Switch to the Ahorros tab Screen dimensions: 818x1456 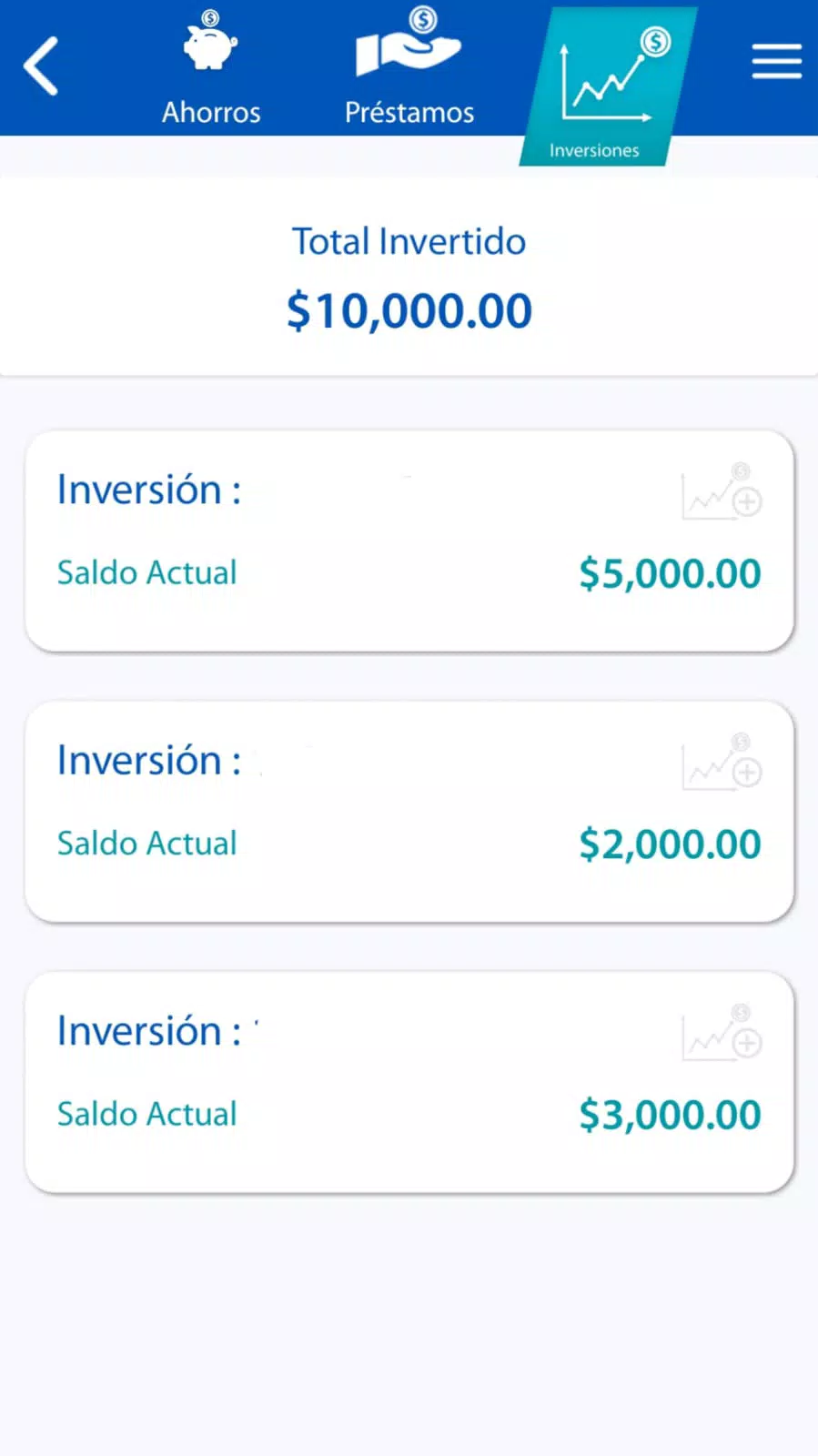(211, 111)
